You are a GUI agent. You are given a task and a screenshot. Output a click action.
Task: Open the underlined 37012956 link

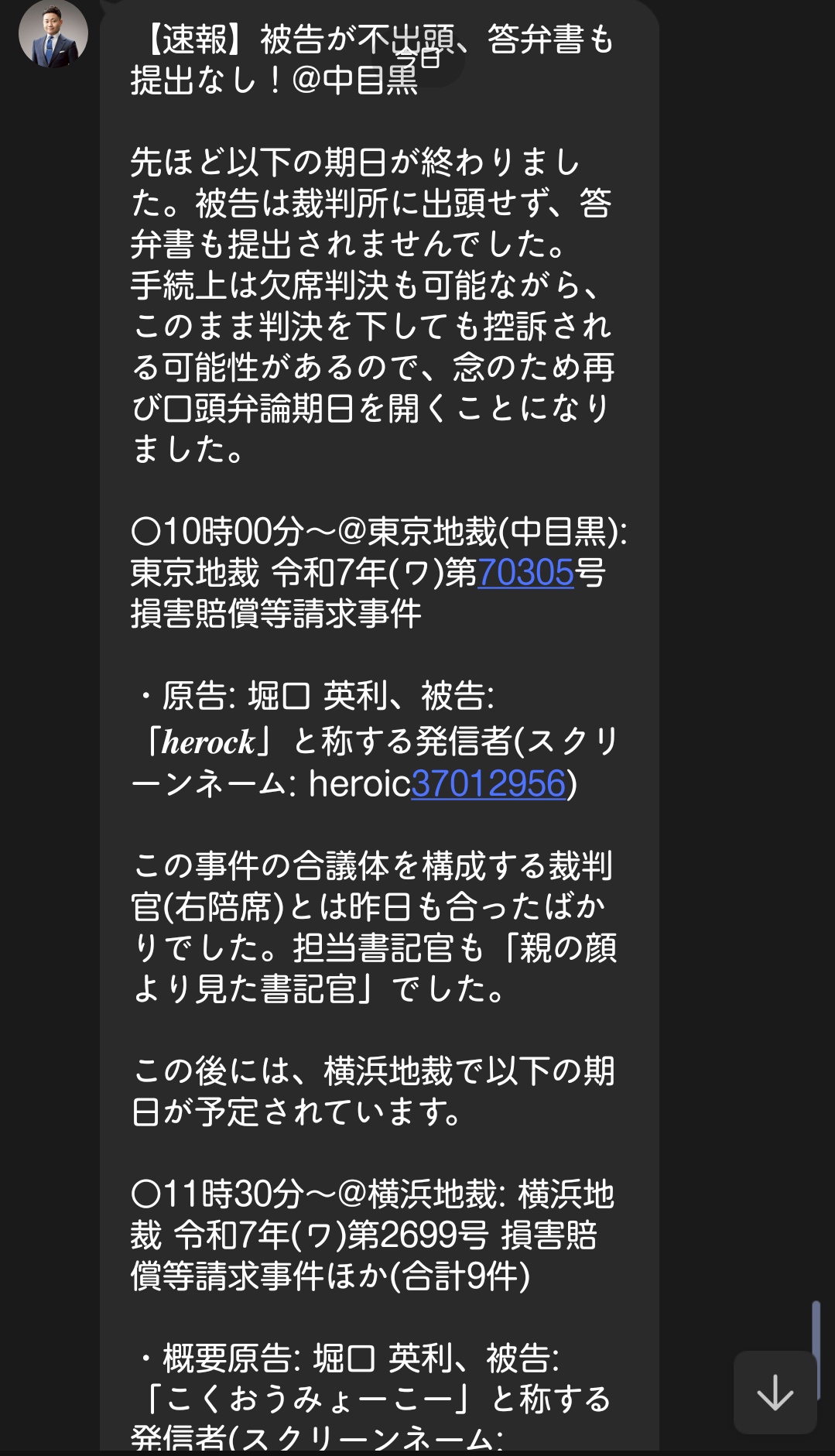(x=488, y=783)
